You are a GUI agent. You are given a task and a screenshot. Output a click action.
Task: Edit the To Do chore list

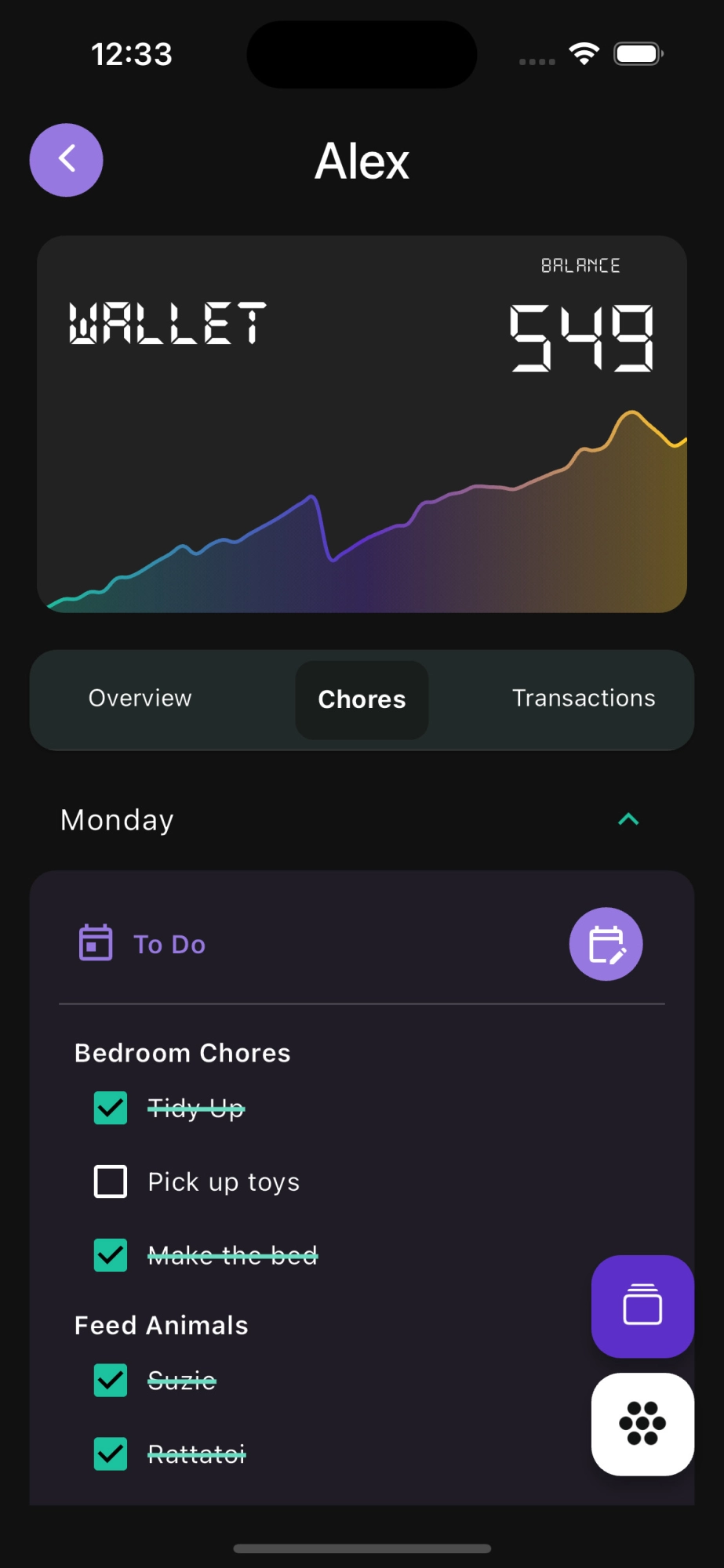[606, 944]
